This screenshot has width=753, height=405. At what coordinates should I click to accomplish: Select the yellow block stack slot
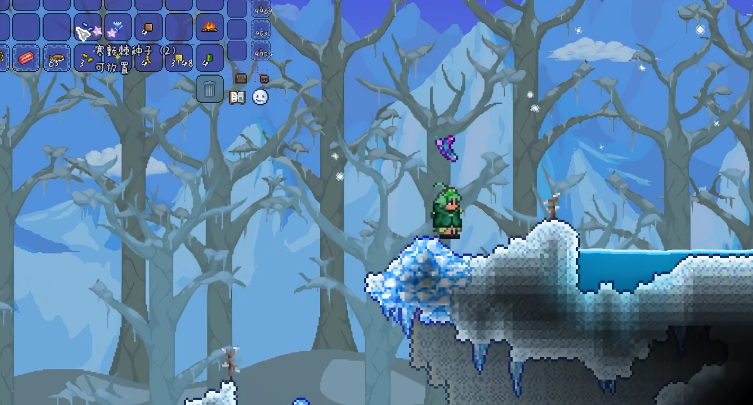pyautogui.click(x=179, y=59)
